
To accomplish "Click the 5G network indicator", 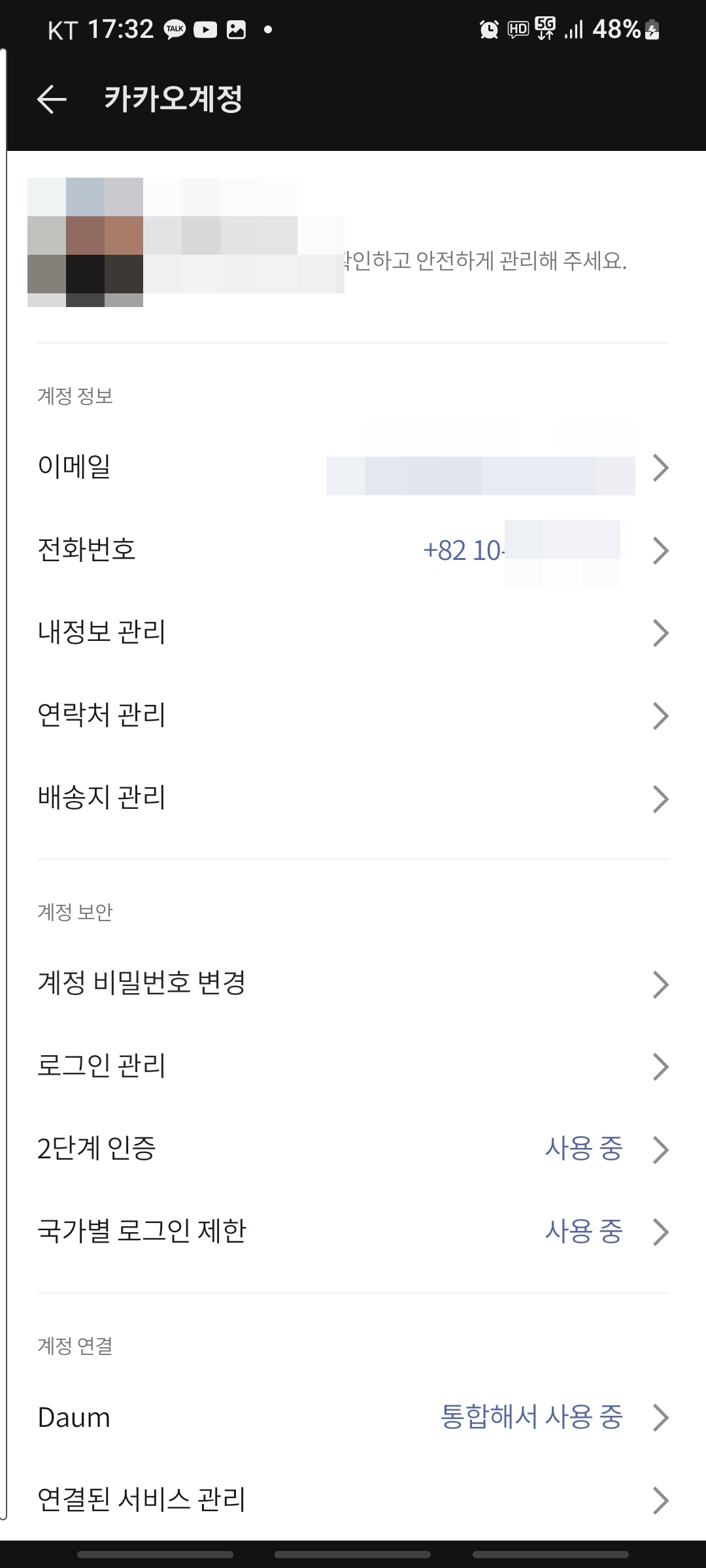I will [547, 29].
